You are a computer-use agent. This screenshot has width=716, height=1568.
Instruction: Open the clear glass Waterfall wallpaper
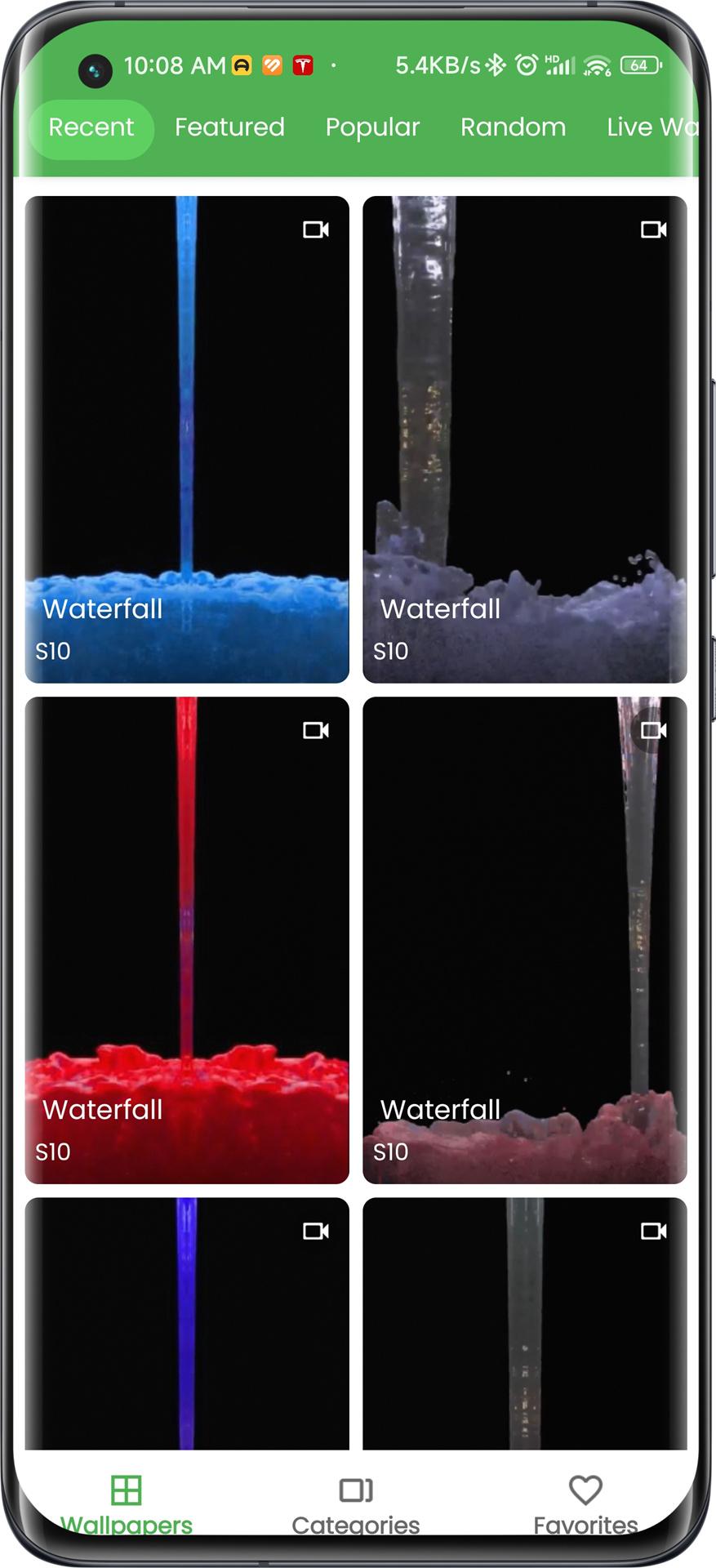pos(525,439)
